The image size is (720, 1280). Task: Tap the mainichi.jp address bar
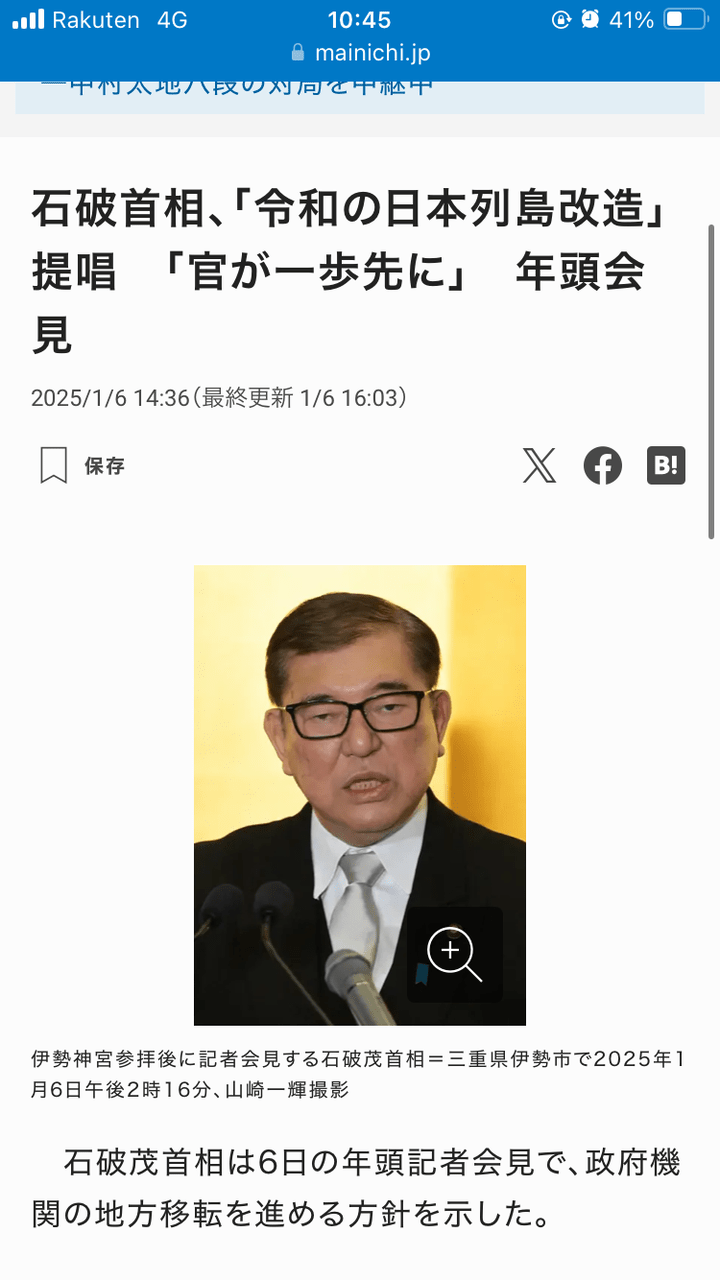pyautogui.click(x=360, y=53)
